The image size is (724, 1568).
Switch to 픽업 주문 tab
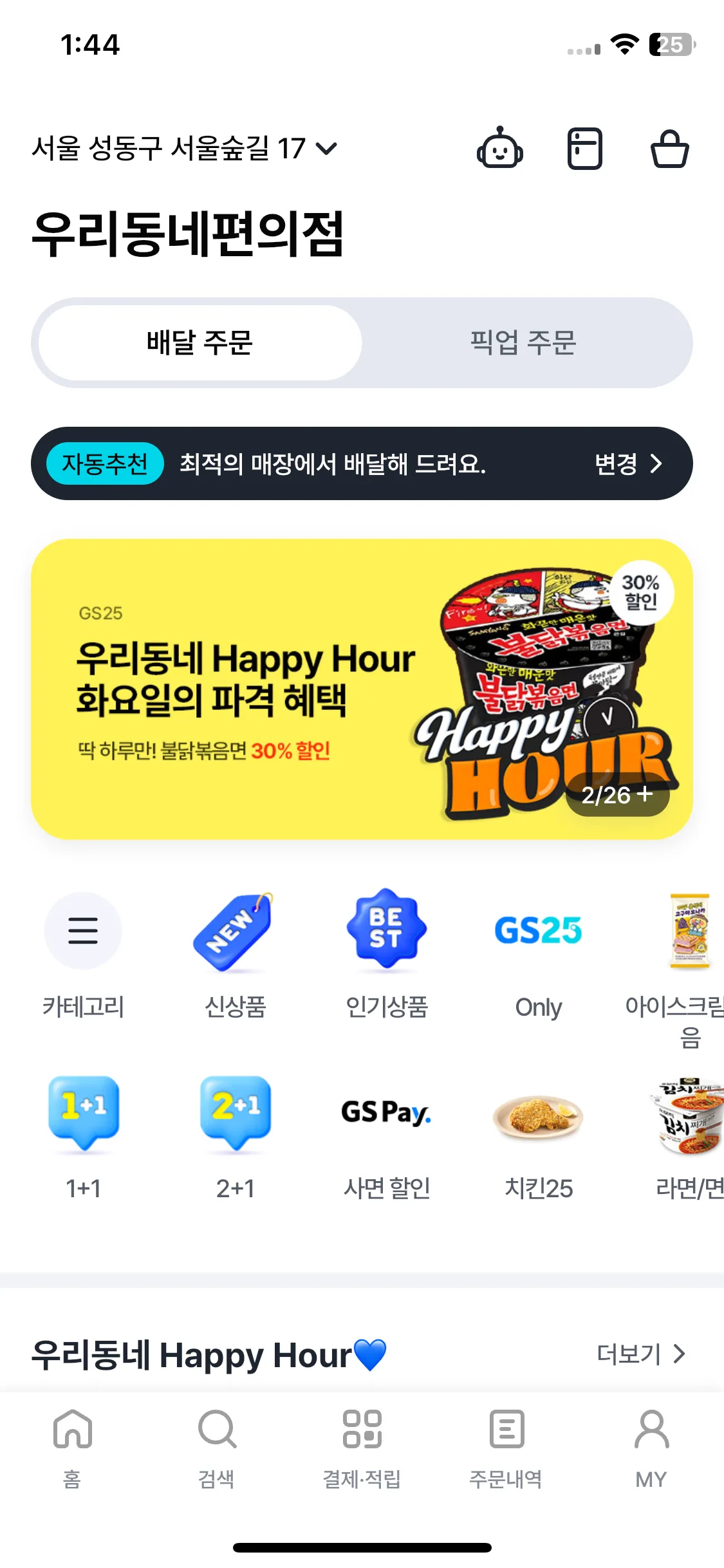pos(523,342)
